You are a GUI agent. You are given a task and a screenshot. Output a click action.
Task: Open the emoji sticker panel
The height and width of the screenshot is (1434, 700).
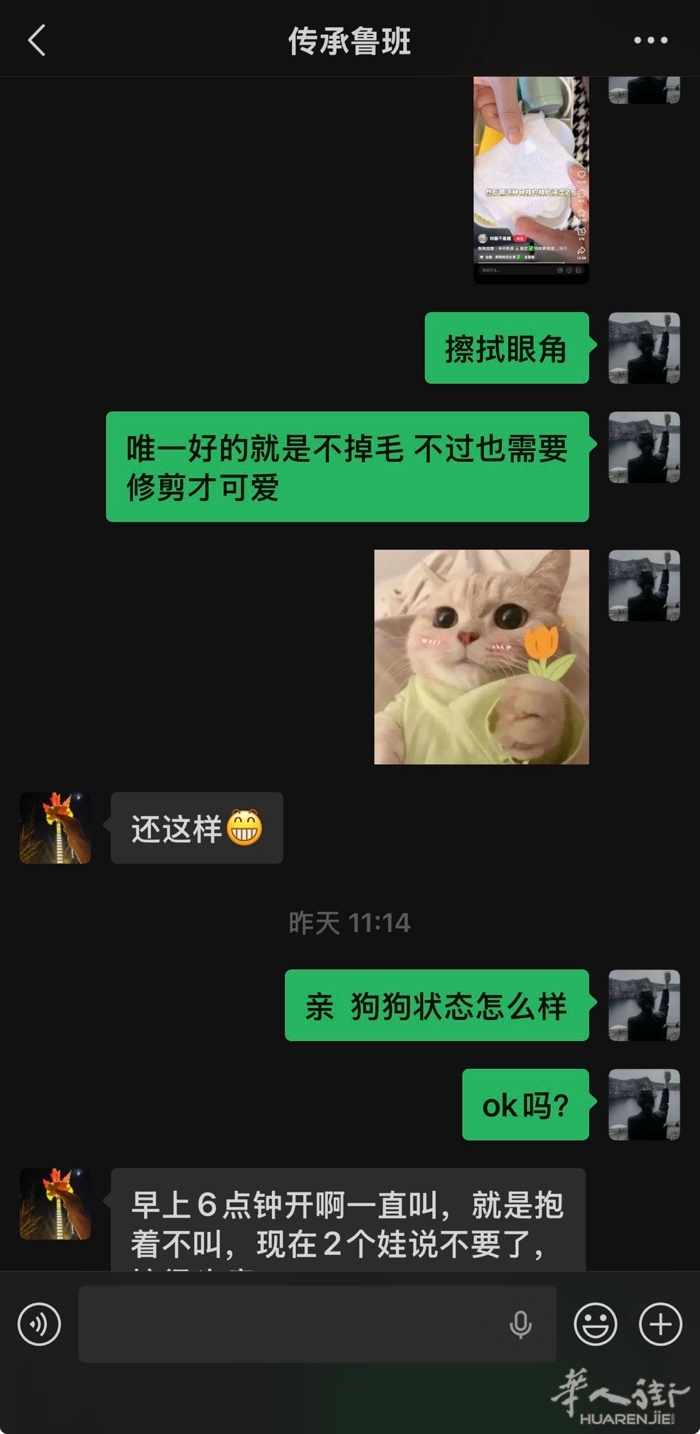point(595,1325)
